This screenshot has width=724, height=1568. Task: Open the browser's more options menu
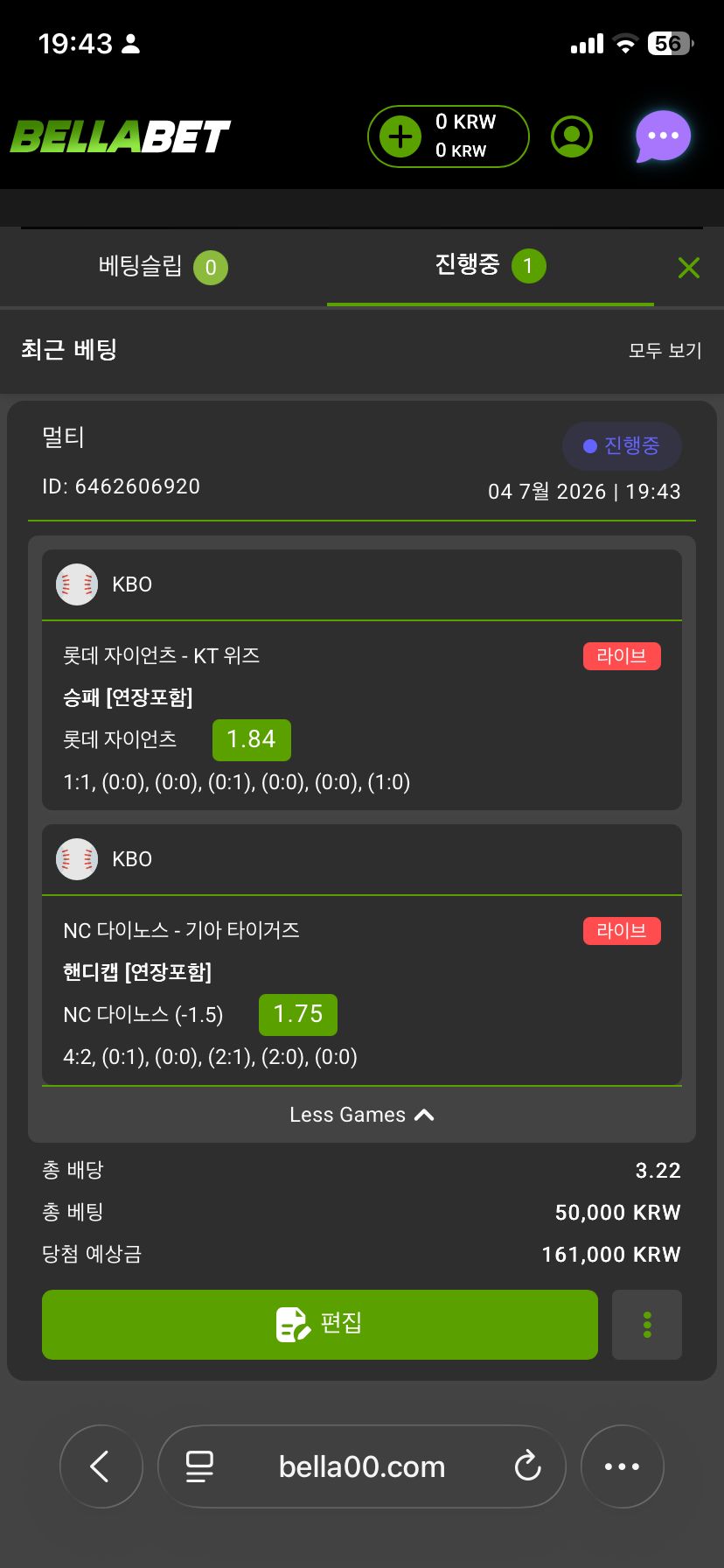click(x=622, y=1466)
